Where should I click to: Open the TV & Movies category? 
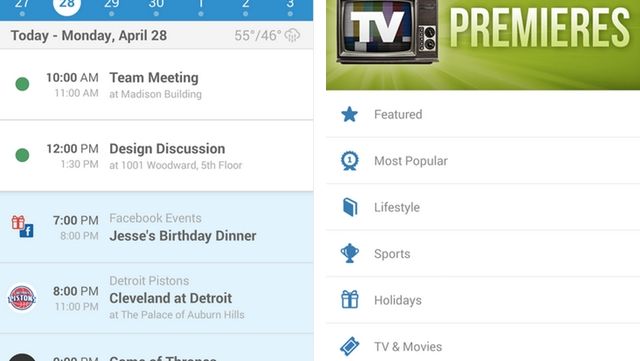[x=483, y=346]
